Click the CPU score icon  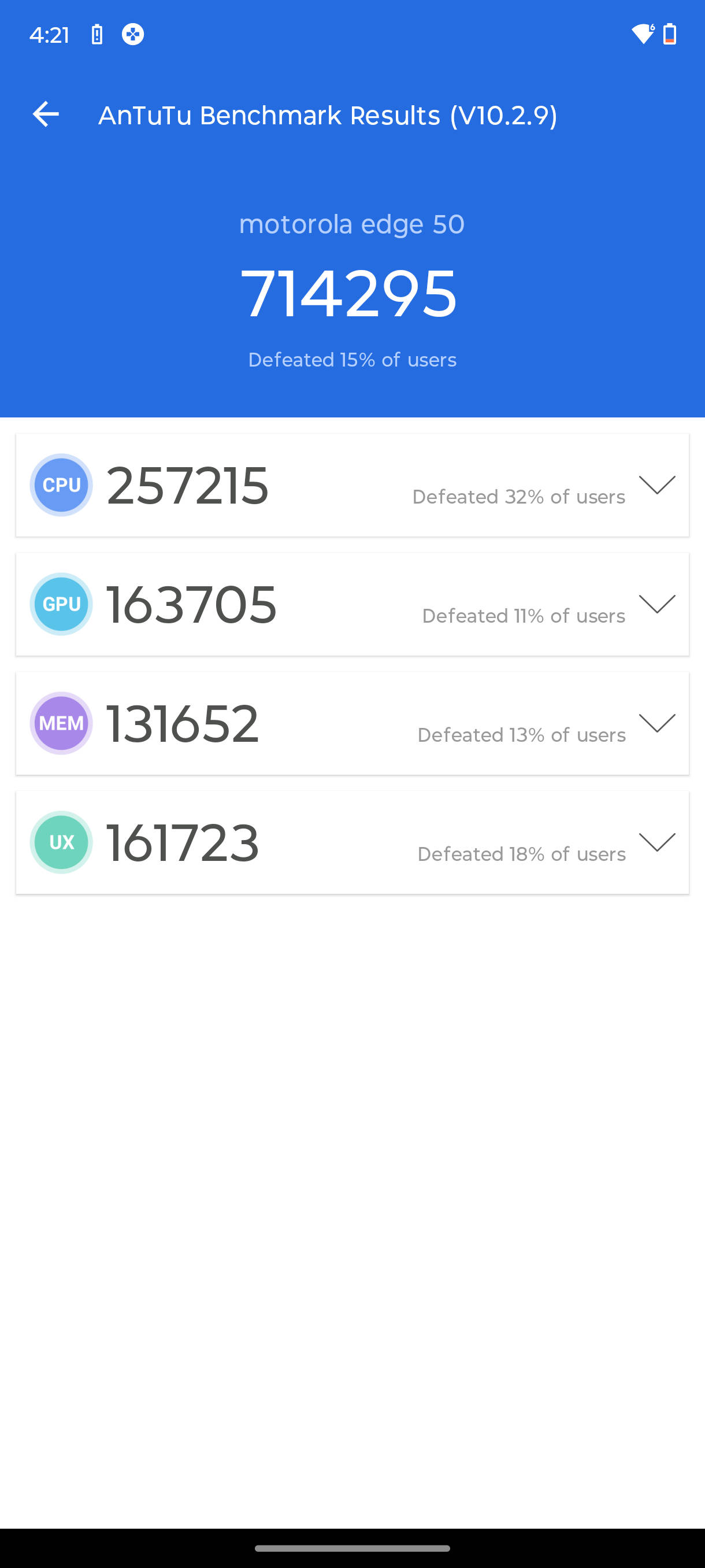pyautogui.click(x=61, y=485)
